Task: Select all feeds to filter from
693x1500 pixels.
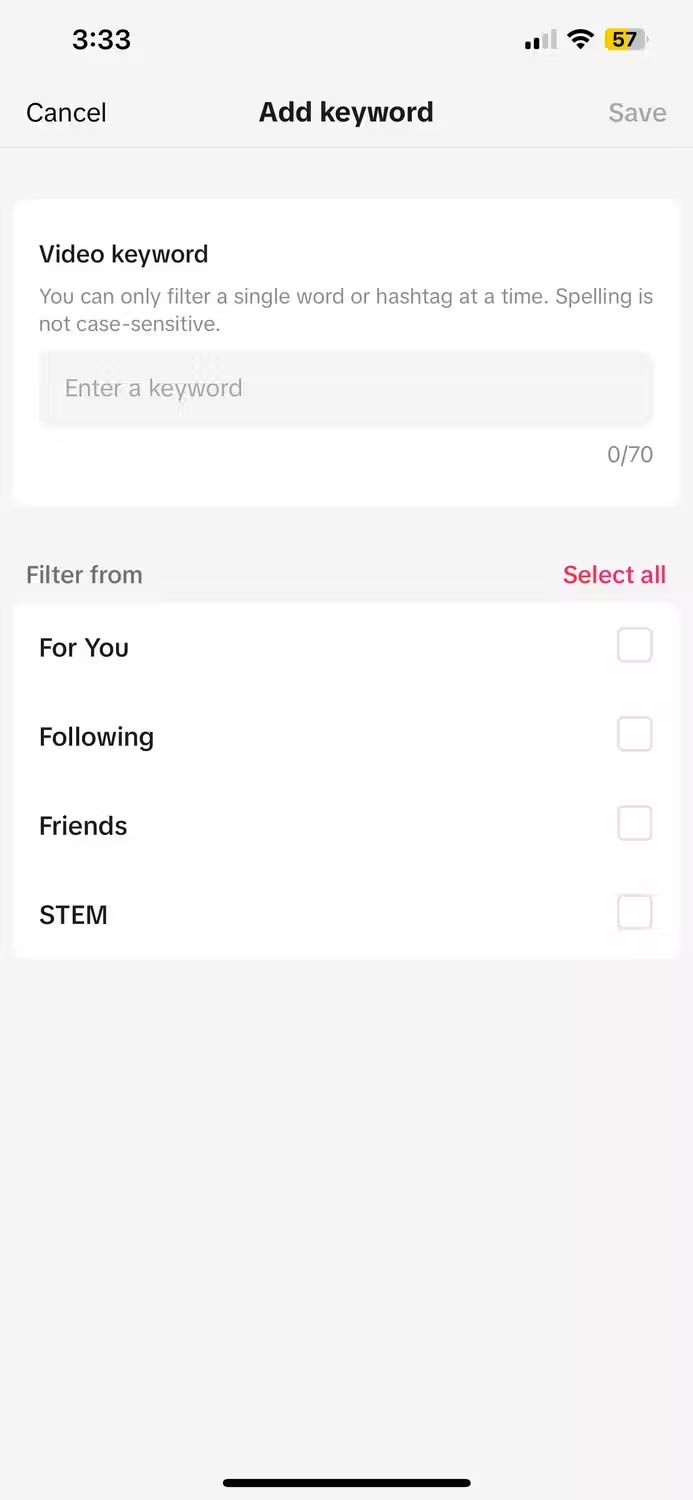Action: click(x=614, y=575)
